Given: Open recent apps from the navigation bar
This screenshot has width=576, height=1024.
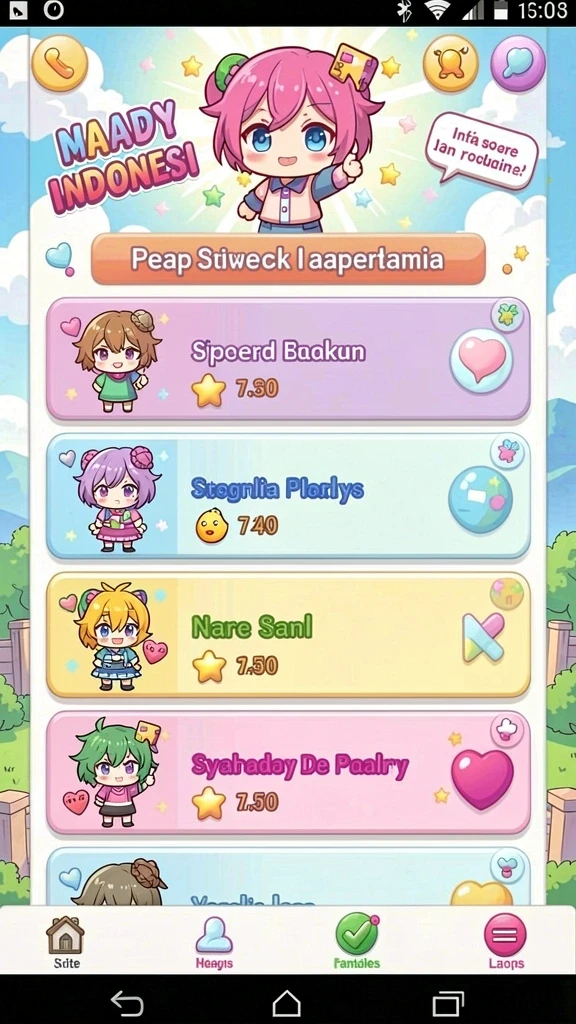Looking at the screenshot, I should click(x=449, y=1002).
